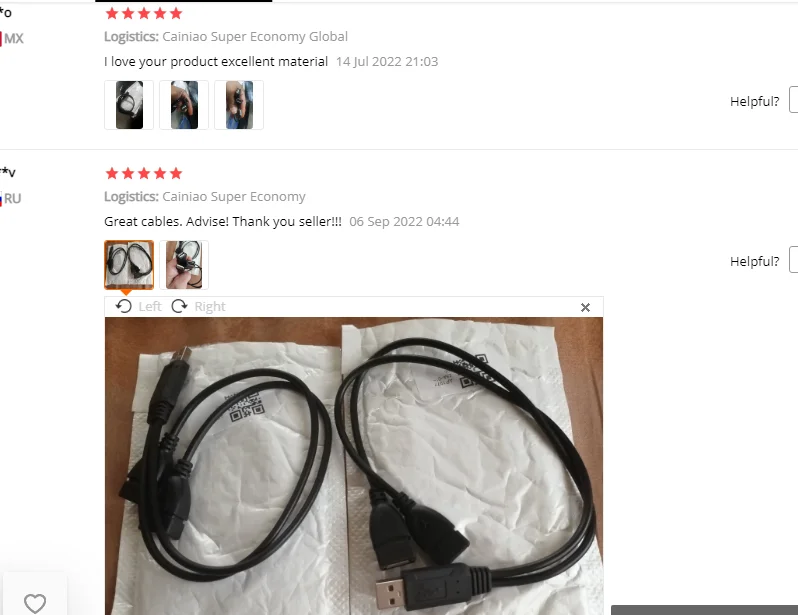Select first photo in RU review
The height and width of the screenshot is (615, 798).
pyautogui.click(x=129, y=265)
